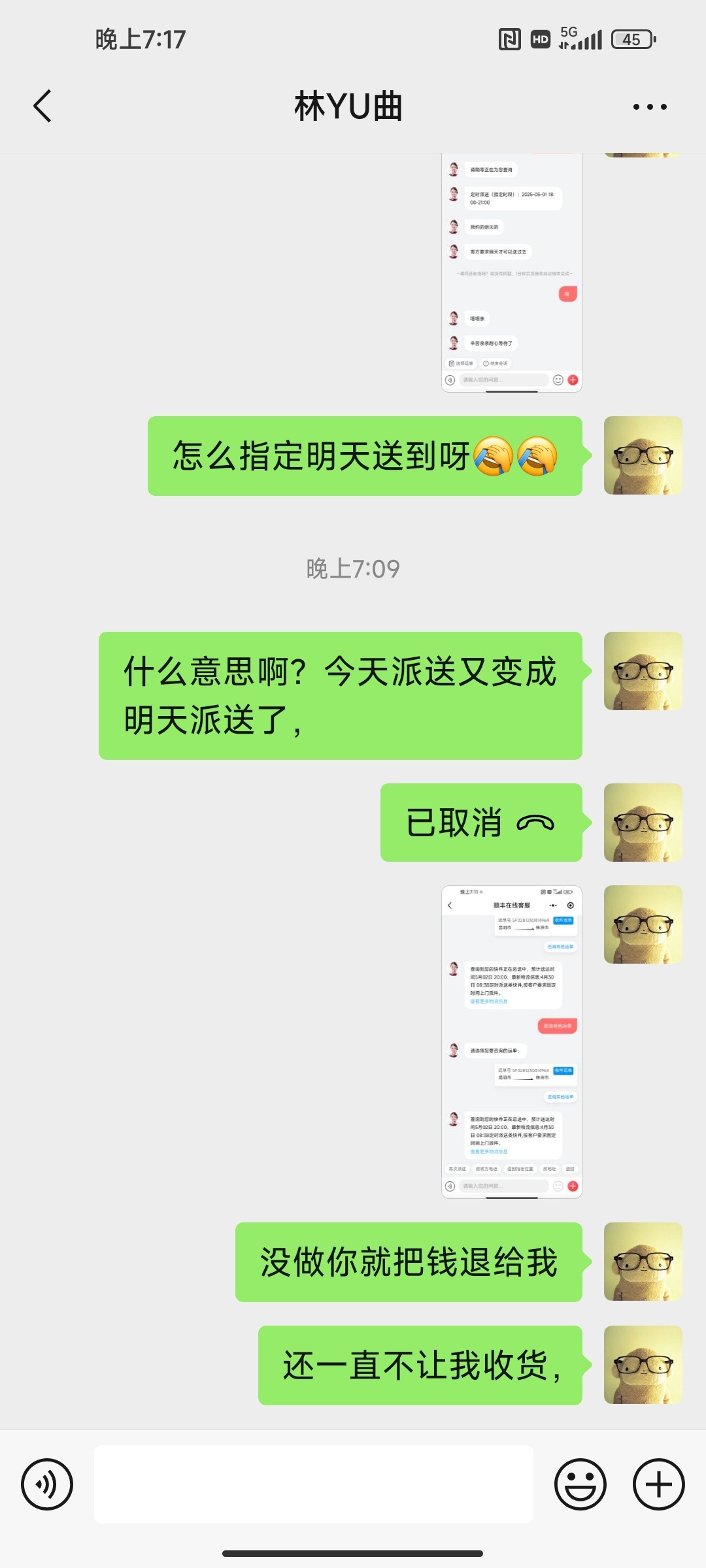Open chat info via three-dot menu
Viewport: 706px width, 1568px height.
[650, 106]
